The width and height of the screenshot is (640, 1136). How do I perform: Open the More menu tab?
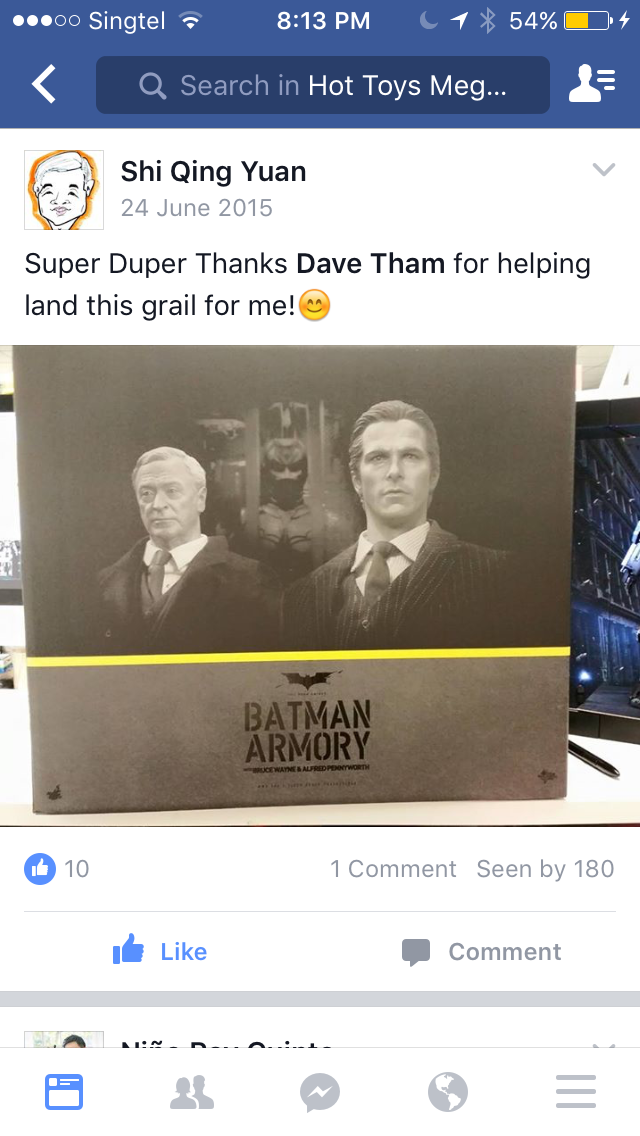576,1092
